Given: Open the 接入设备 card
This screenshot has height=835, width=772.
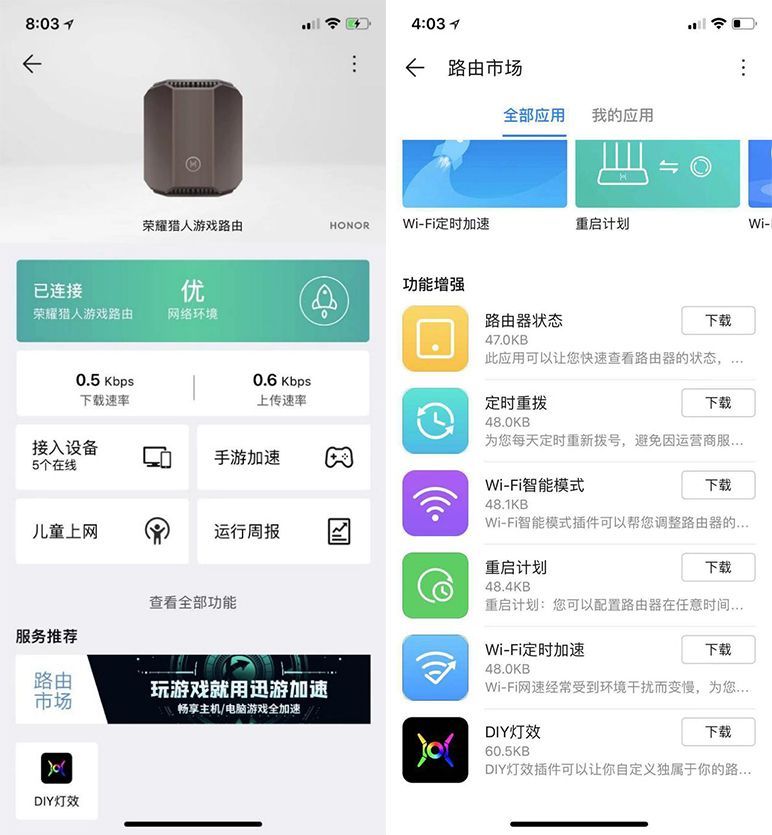Looking at the screenshot, I should pyautogui.click(x=102, y=457).
